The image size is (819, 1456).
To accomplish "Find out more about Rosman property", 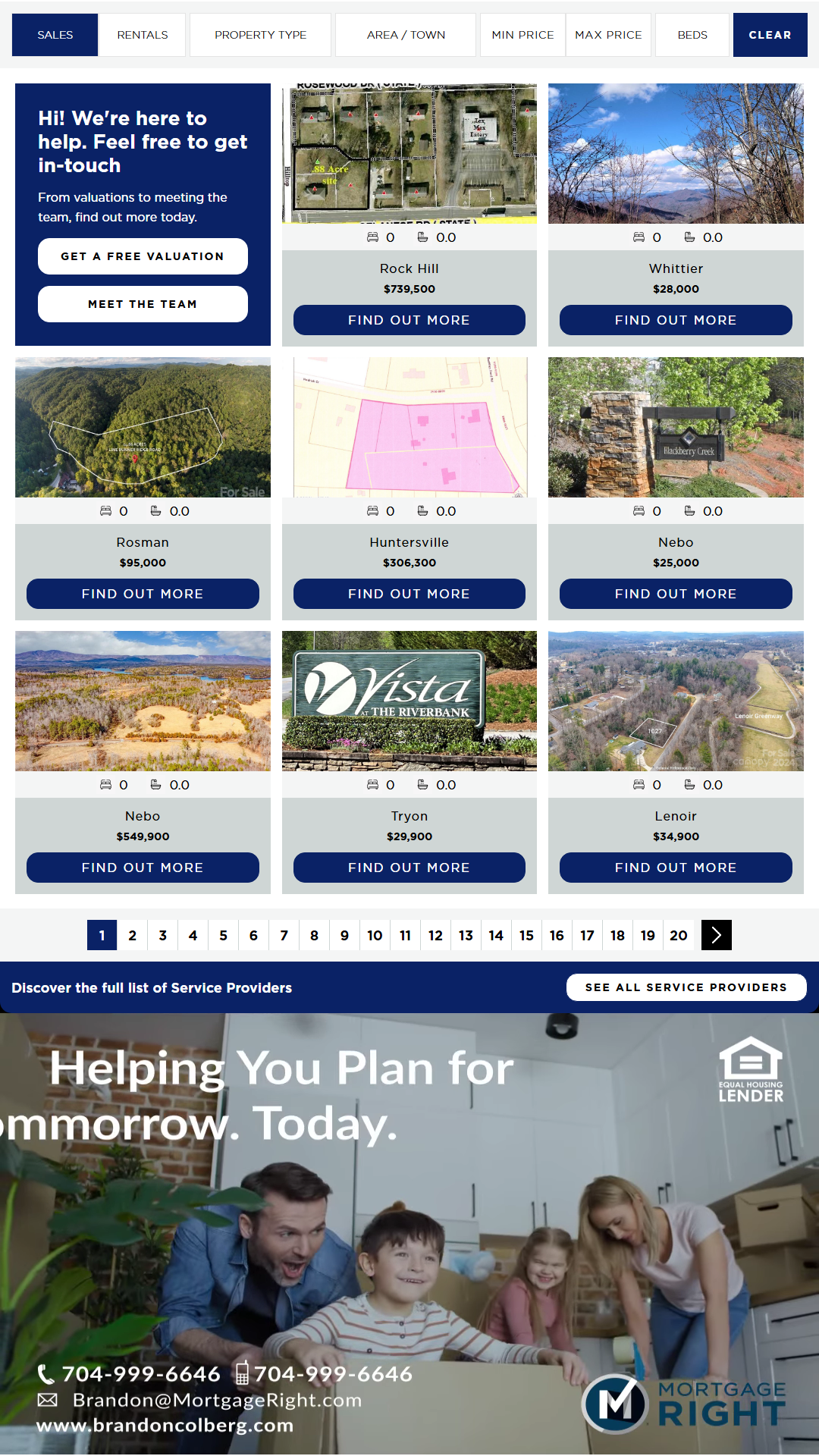I will click(x=143, y=594).
